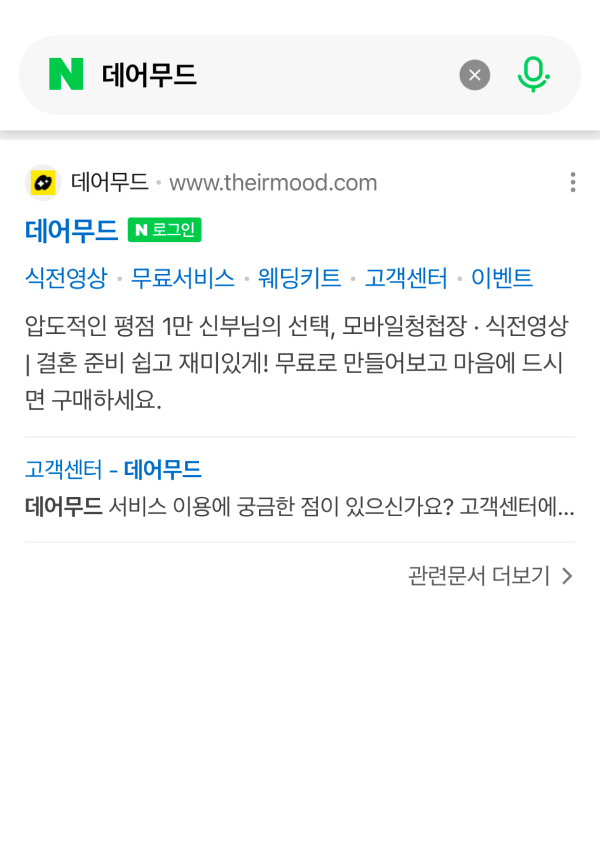This screenshot has width=600, height=867.
Task: Open overflow menu for 데어무드 result
Action: pyautogui.click(x=572, y=182)
